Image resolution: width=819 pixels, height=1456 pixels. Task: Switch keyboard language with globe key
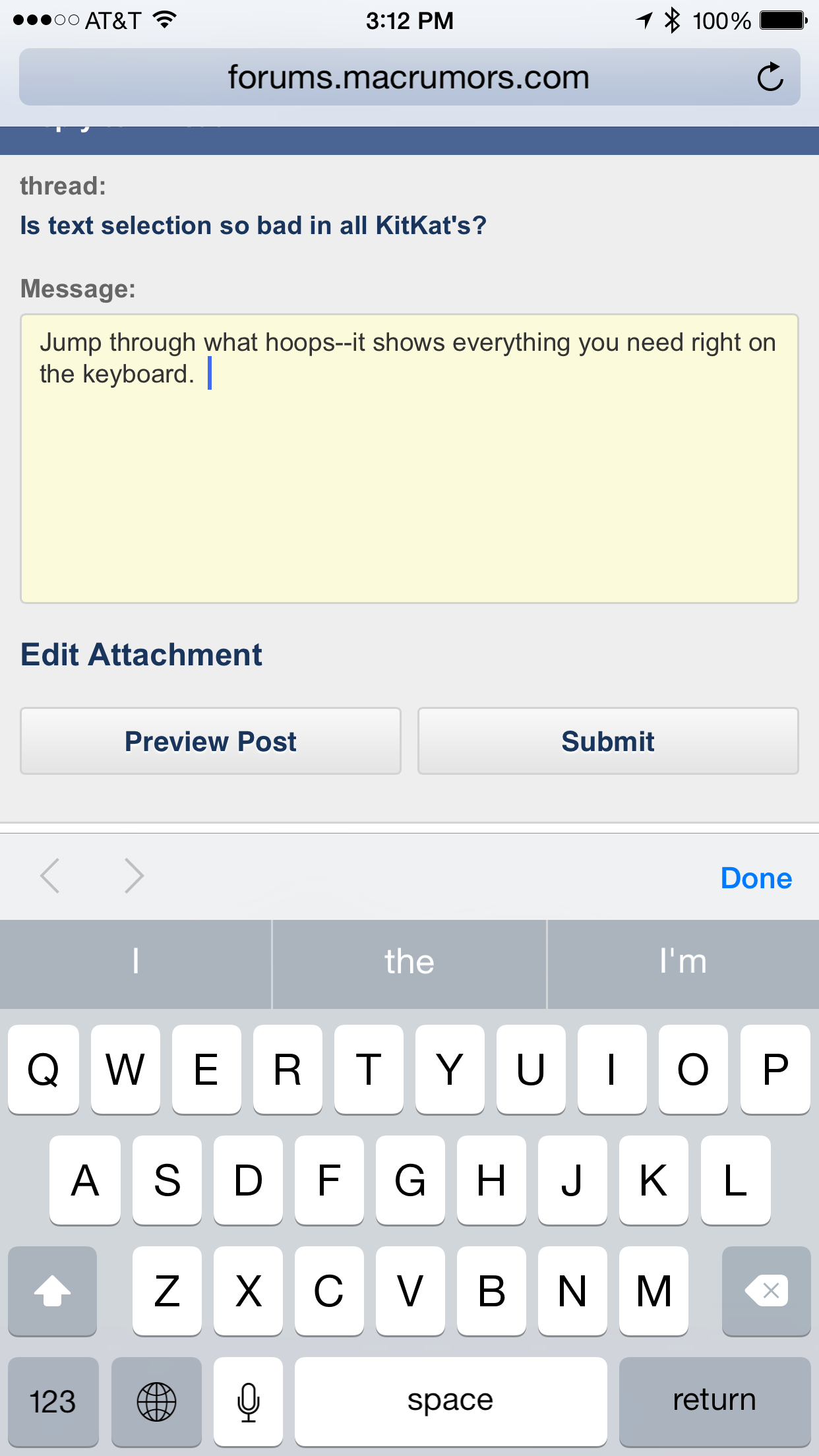156,1401
